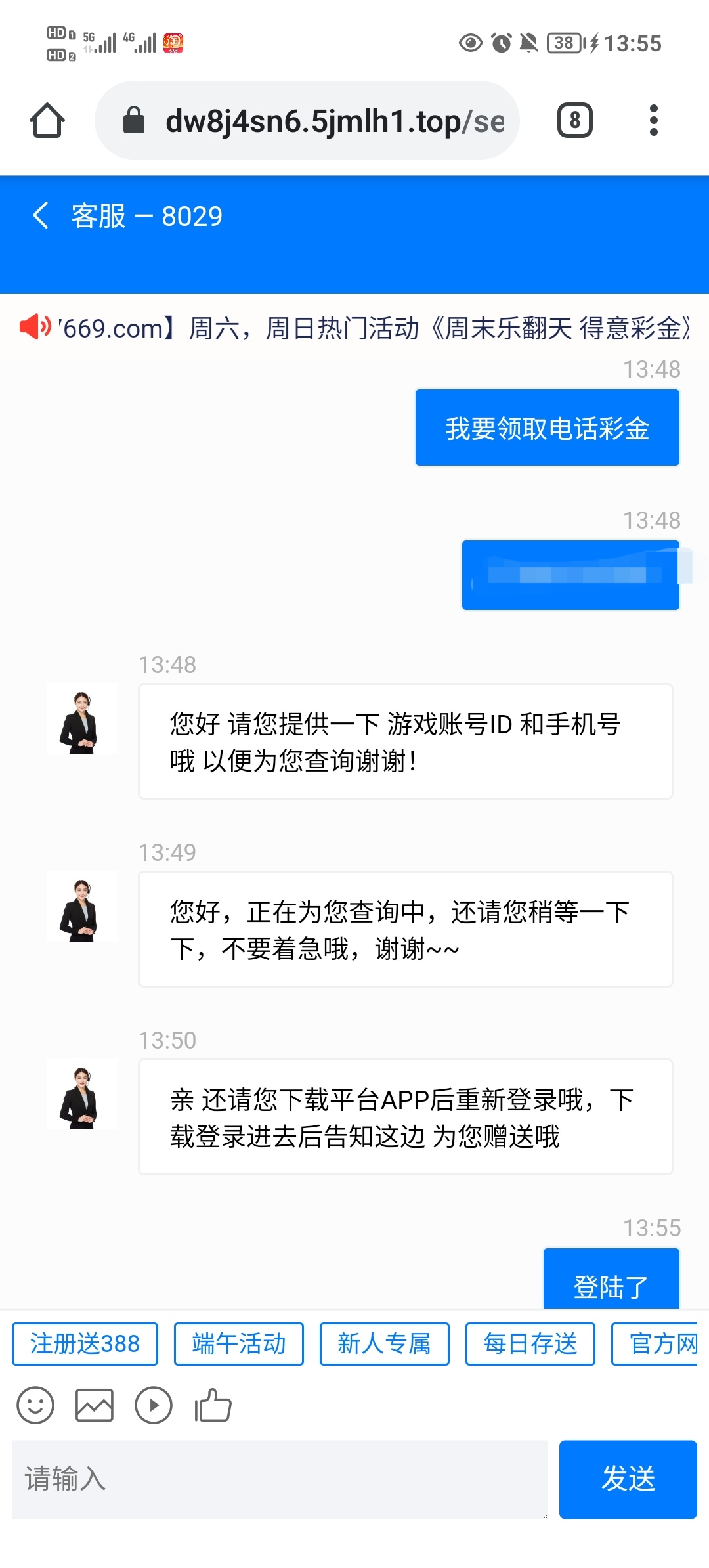The height and width of the screenshot is (1568, 709).
Task: Go back from the 客服 chat
Action: (x=41, y=215)
